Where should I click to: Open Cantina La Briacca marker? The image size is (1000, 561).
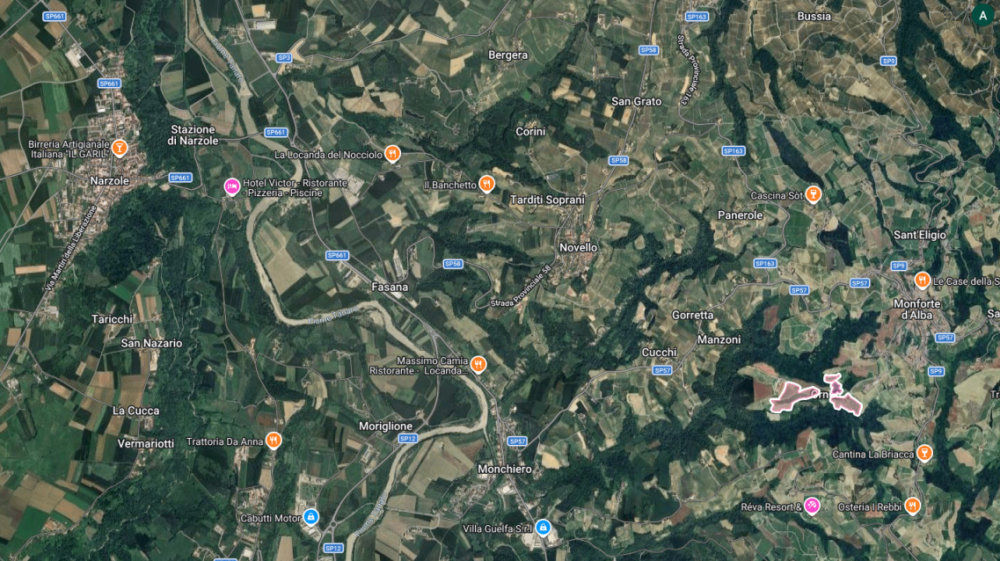tap(925, 453)
